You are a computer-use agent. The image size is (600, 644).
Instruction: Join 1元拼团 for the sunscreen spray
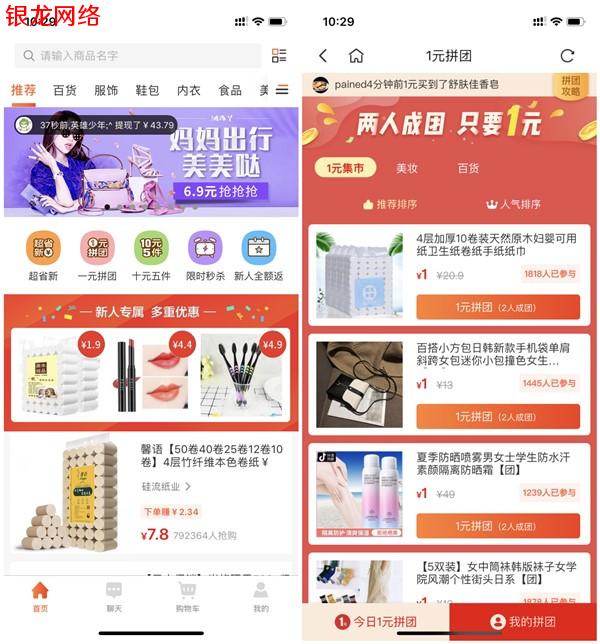tap(497, 526)
